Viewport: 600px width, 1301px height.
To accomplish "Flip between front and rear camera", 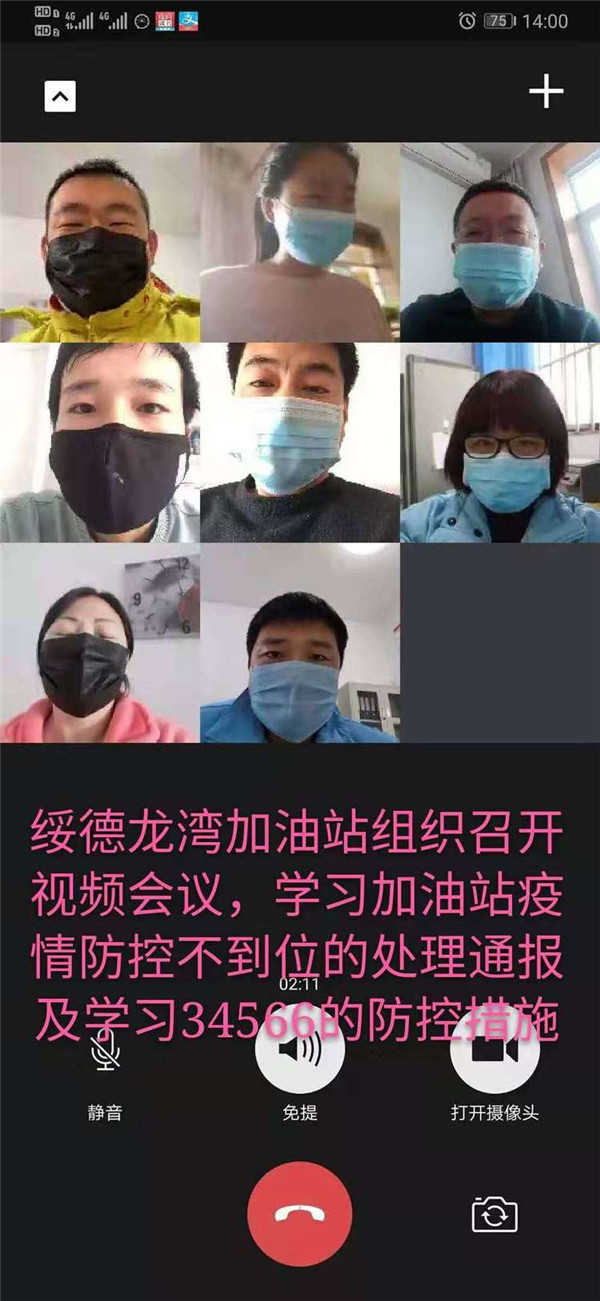I will 495,1215.
